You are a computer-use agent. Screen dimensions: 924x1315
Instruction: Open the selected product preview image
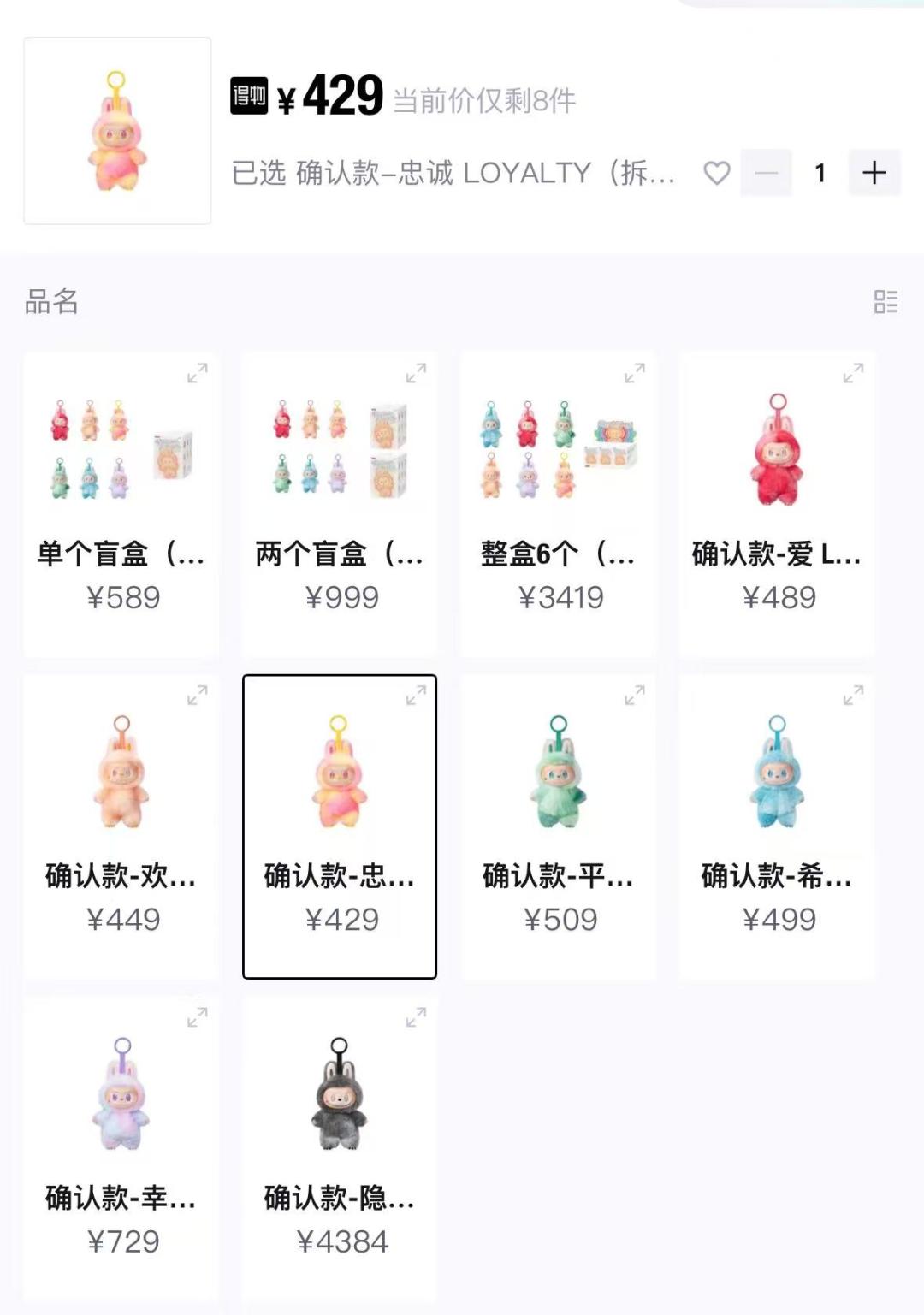pos(117,131)
